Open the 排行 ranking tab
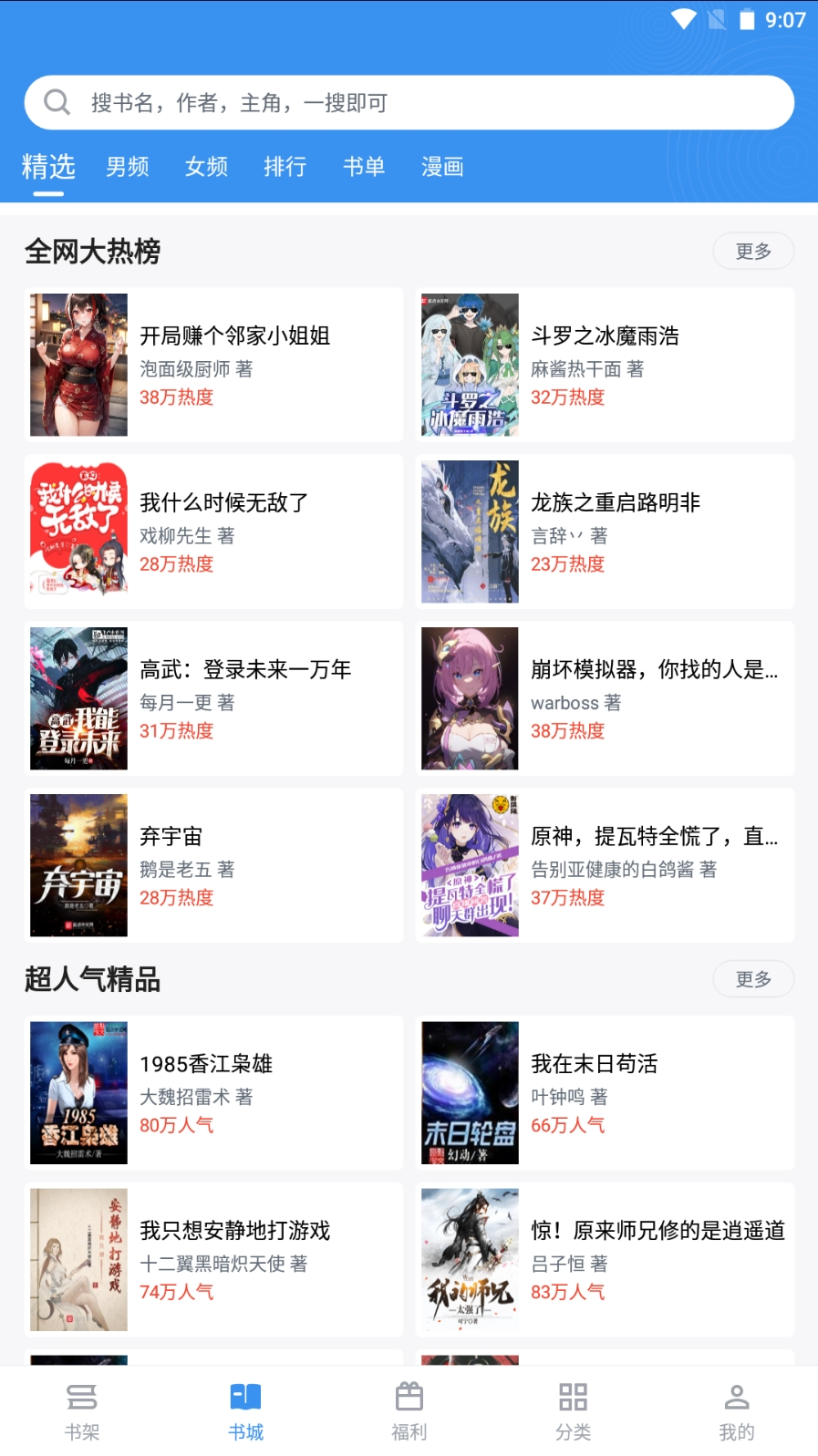Screen dimensions: 818x1456 click(285, 167)
